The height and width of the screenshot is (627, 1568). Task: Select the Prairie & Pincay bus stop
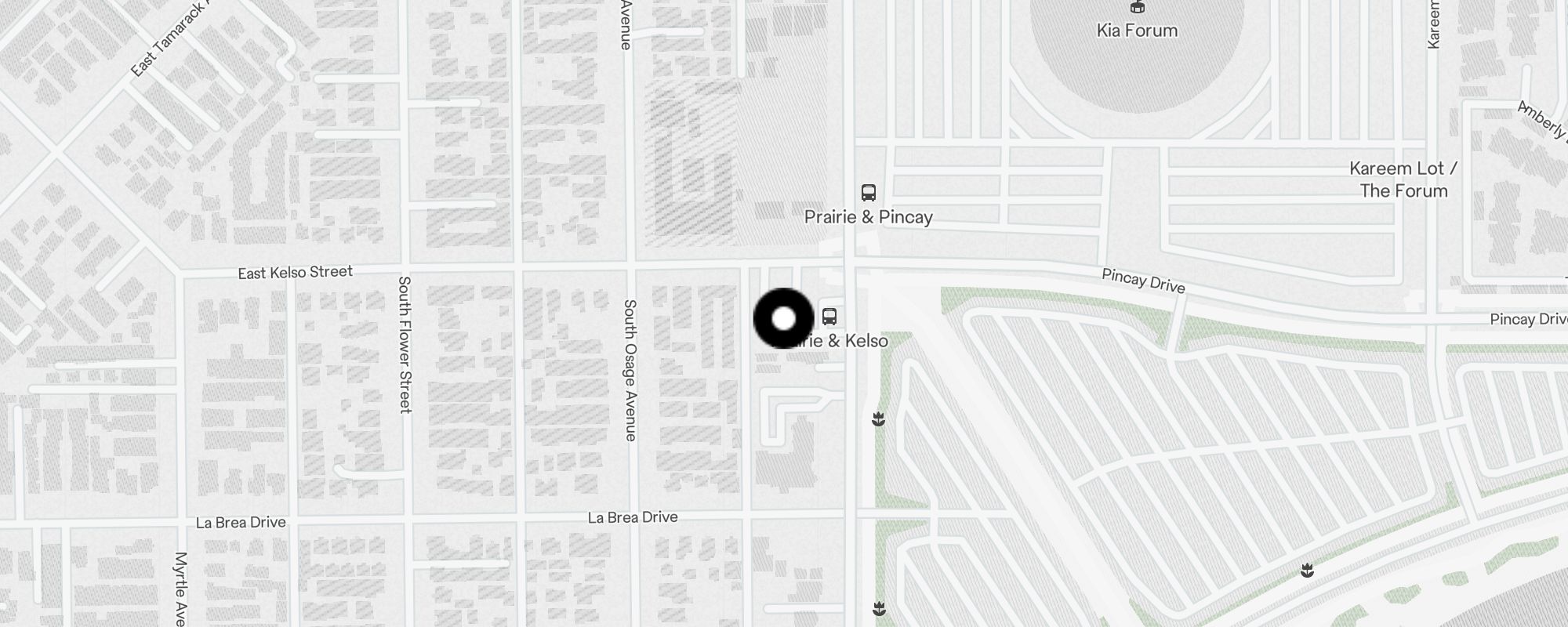[868, 193]
